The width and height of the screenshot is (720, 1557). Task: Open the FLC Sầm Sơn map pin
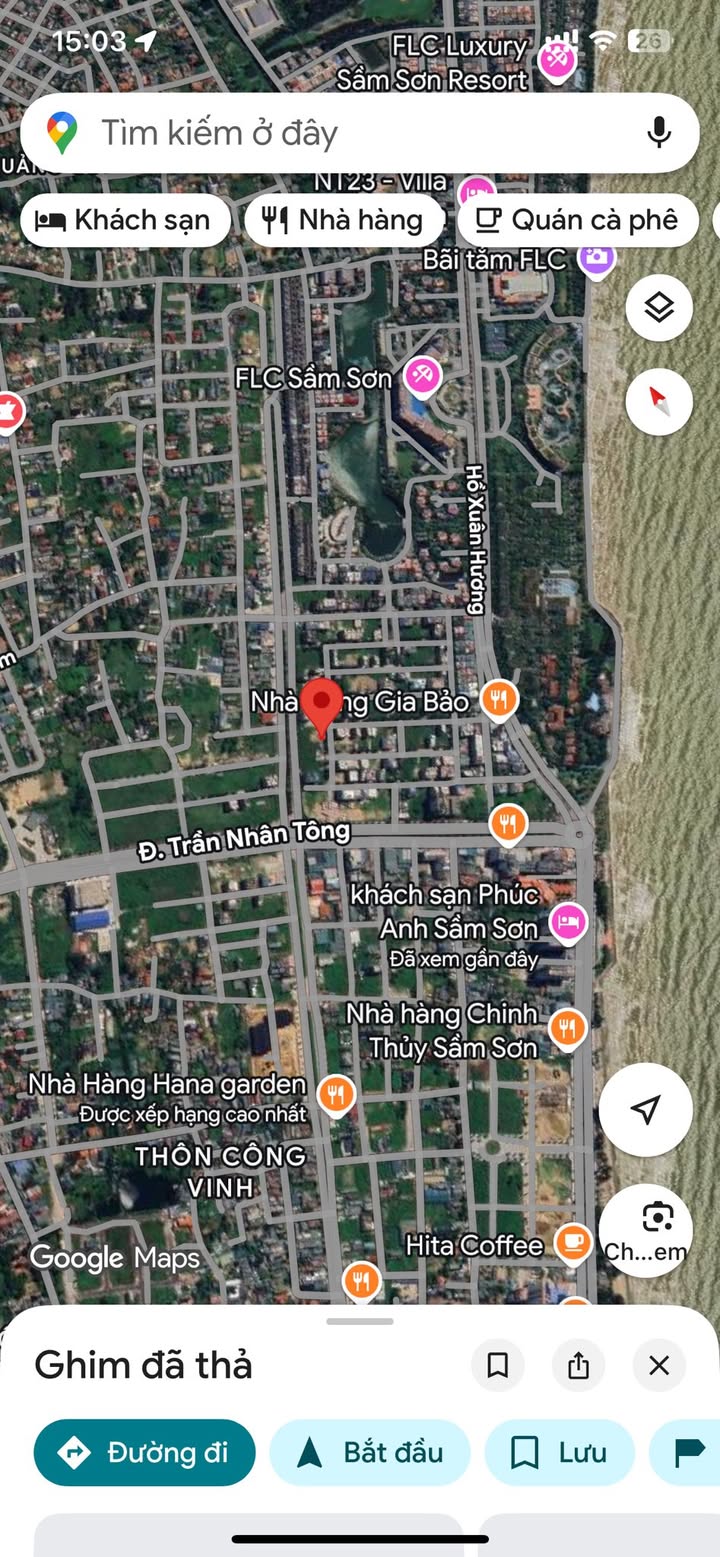pyautogui.click(x=422, y=377)
